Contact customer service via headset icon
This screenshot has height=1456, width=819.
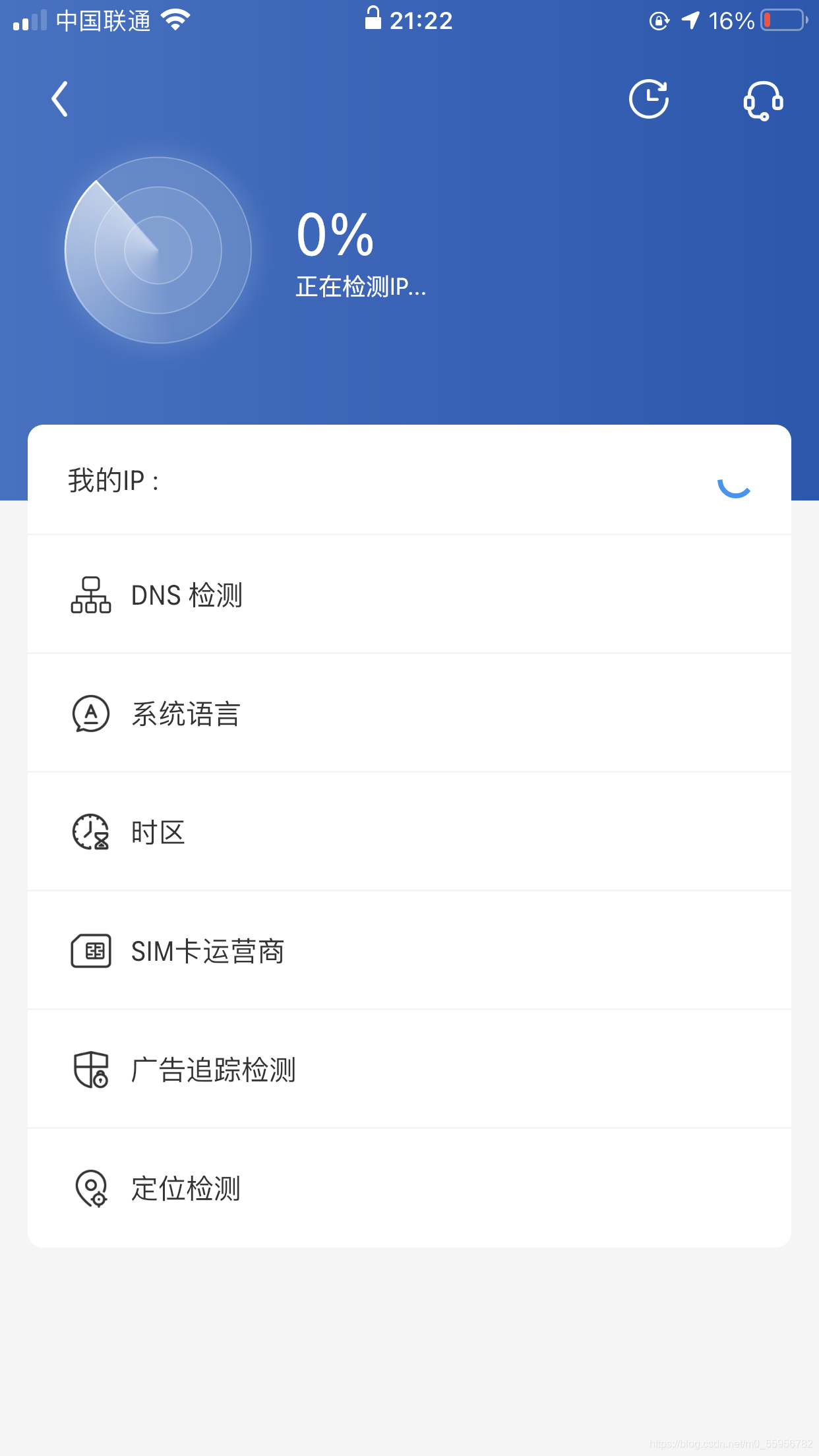(763, 100)
